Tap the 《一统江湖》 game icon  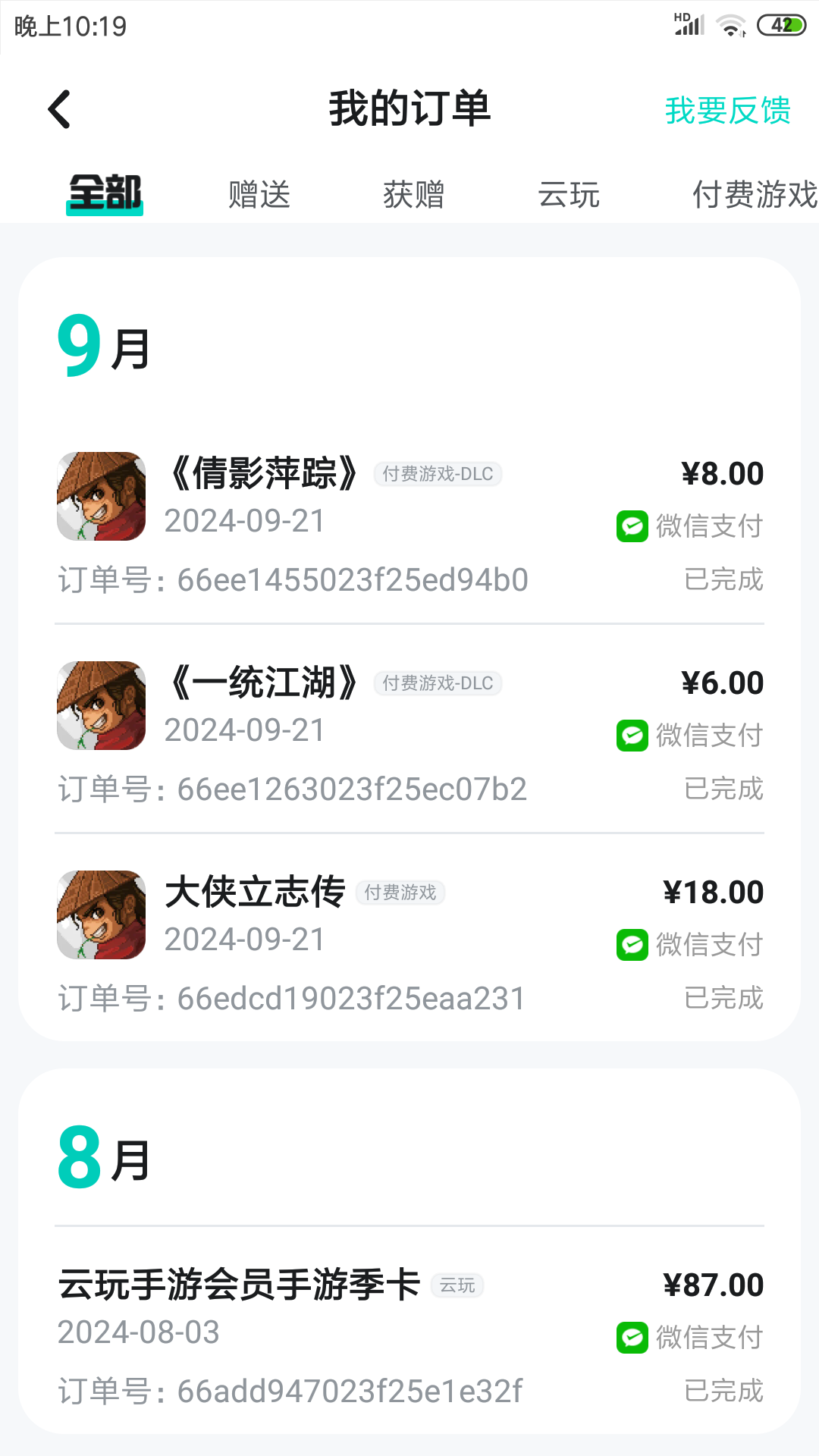click(101, 705)
